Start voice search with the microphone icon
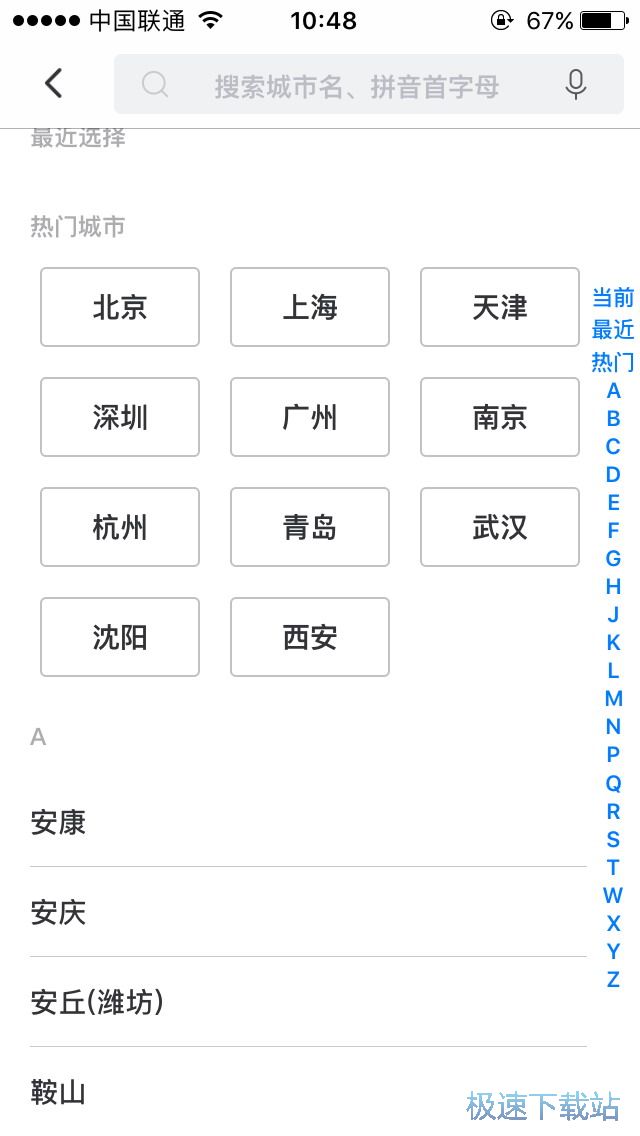Image resolution: width=640 pixels, height=1136 pixels. (x=575, y=85)
